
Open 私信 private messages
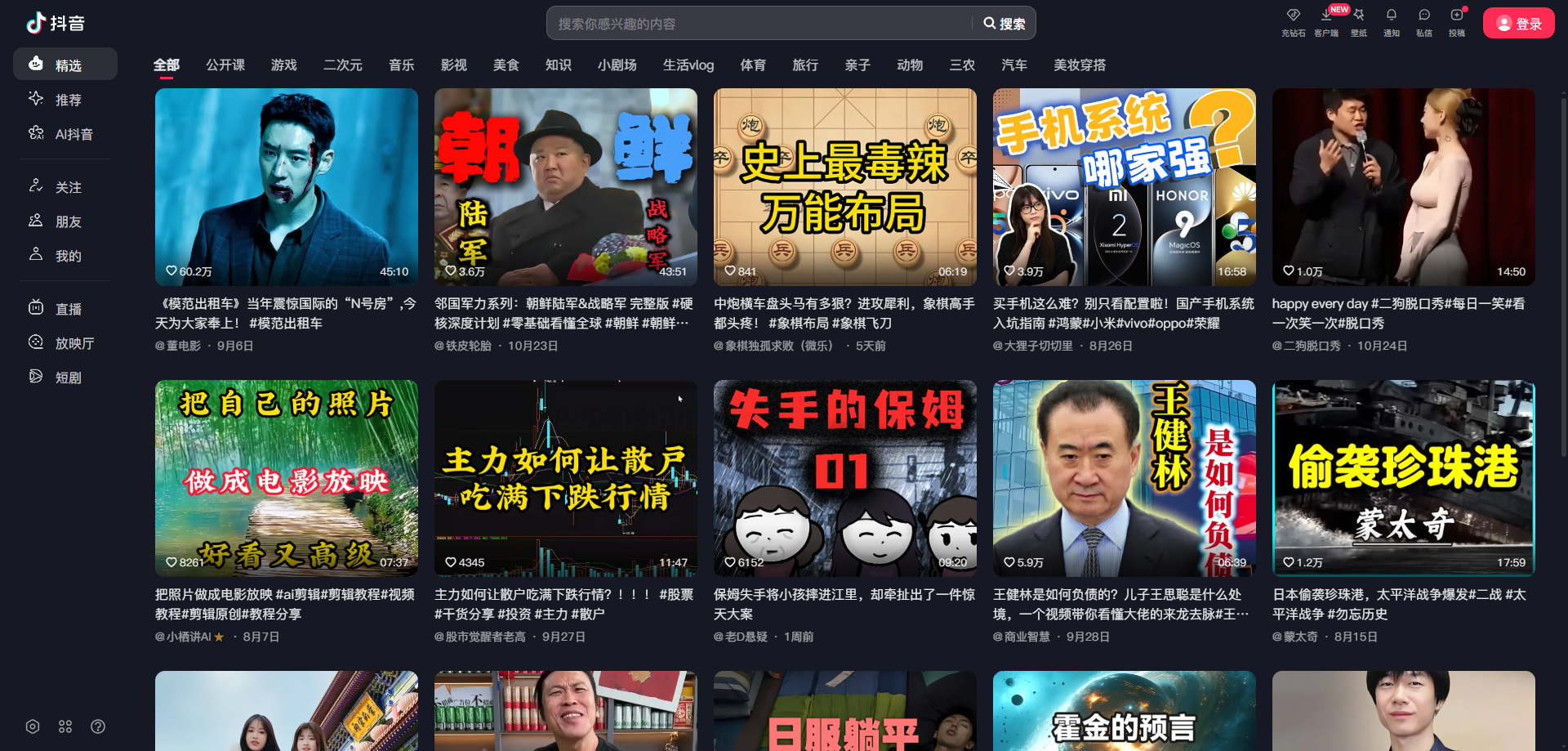tap(1424, 22)
